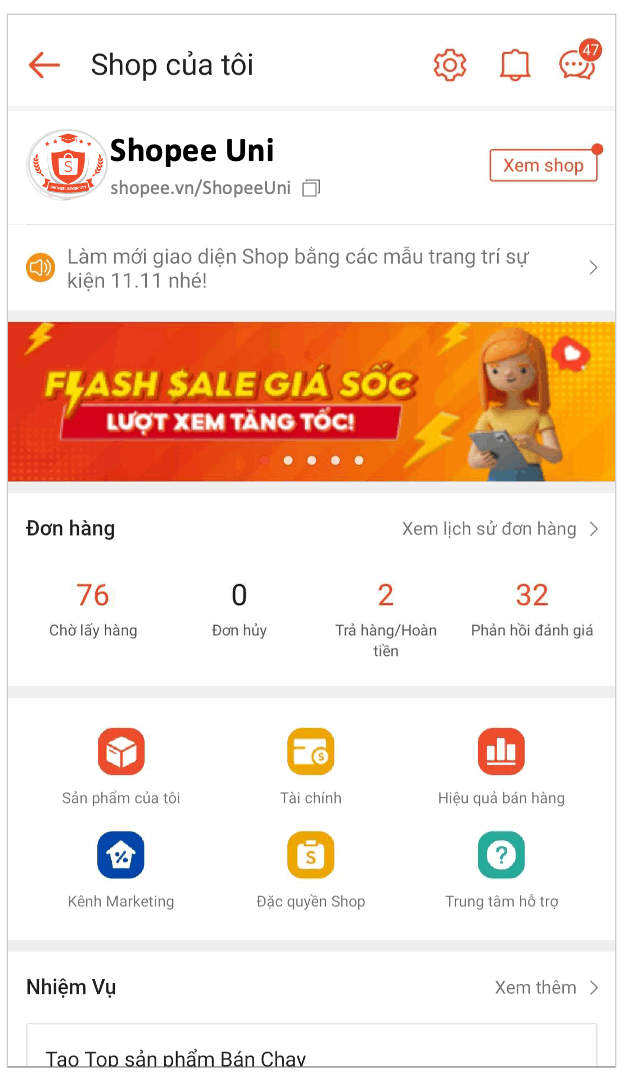The width and height of the screenshot is (624, 1080).
Task: Open Đơn hủy cancelled orders
Action: click(x=239, y=608)
